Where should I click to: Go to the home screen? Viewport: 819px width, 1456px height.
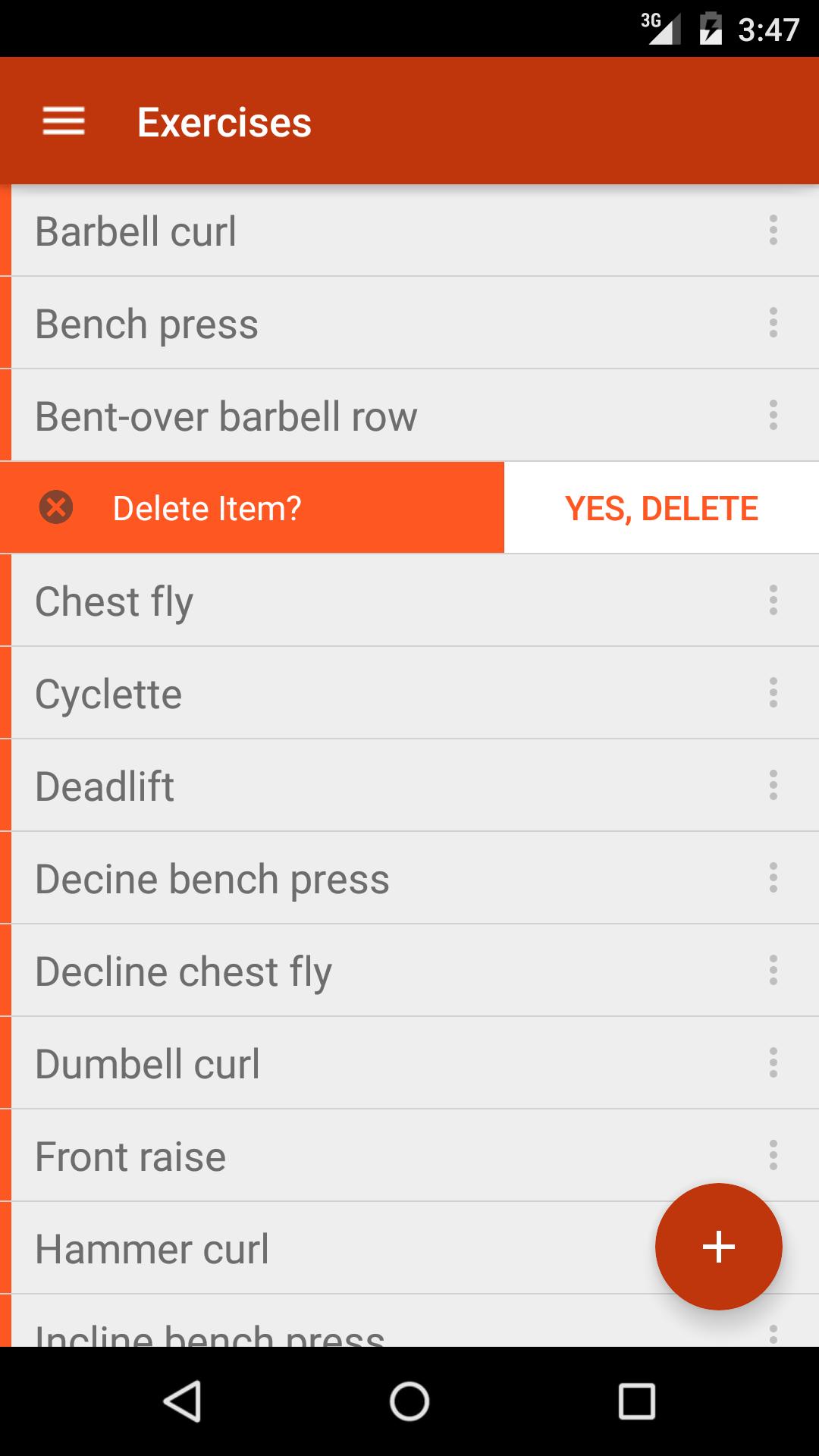[409, 1401]
